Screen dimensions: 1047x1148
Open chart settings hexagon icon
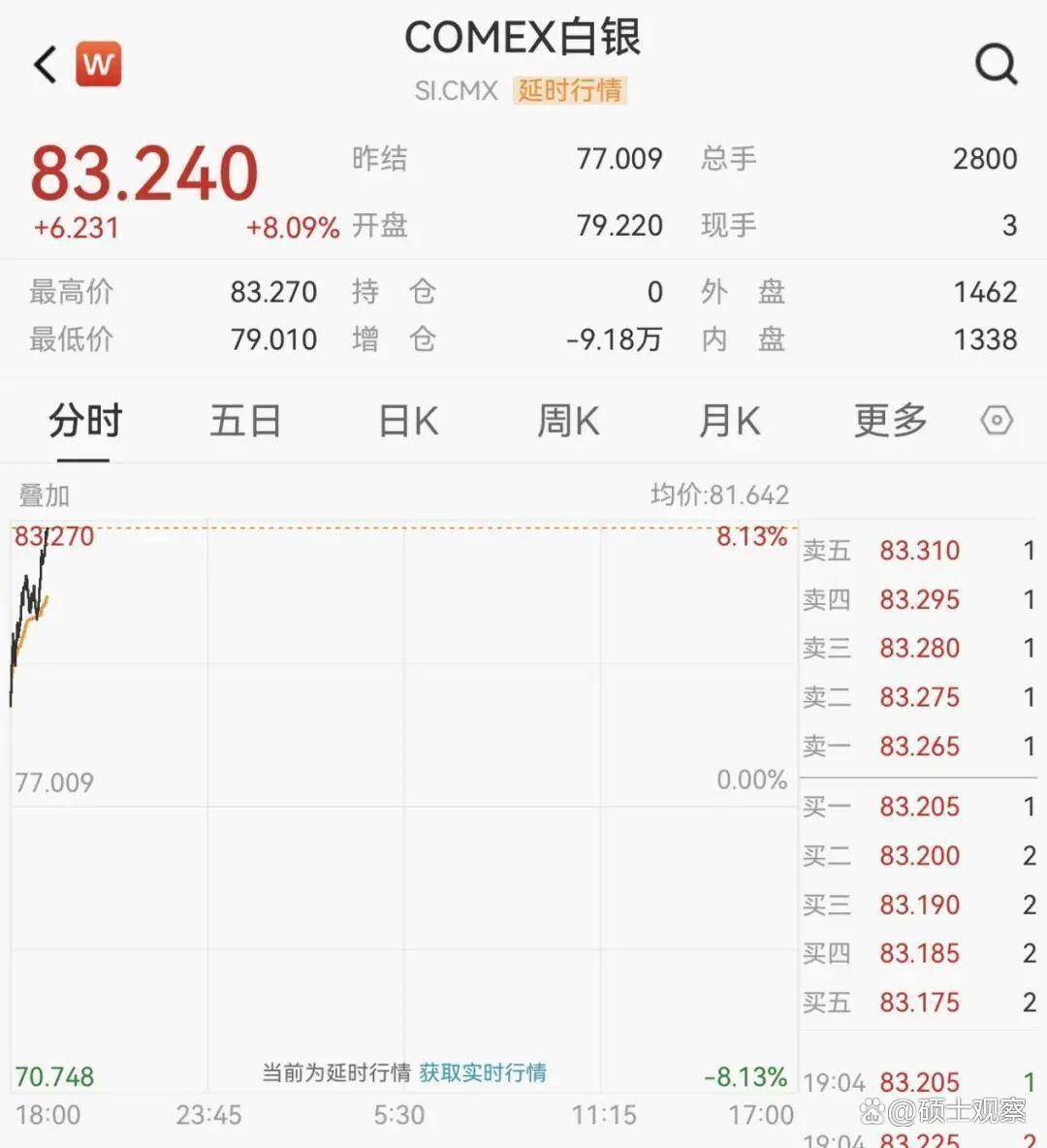point(997,421)
